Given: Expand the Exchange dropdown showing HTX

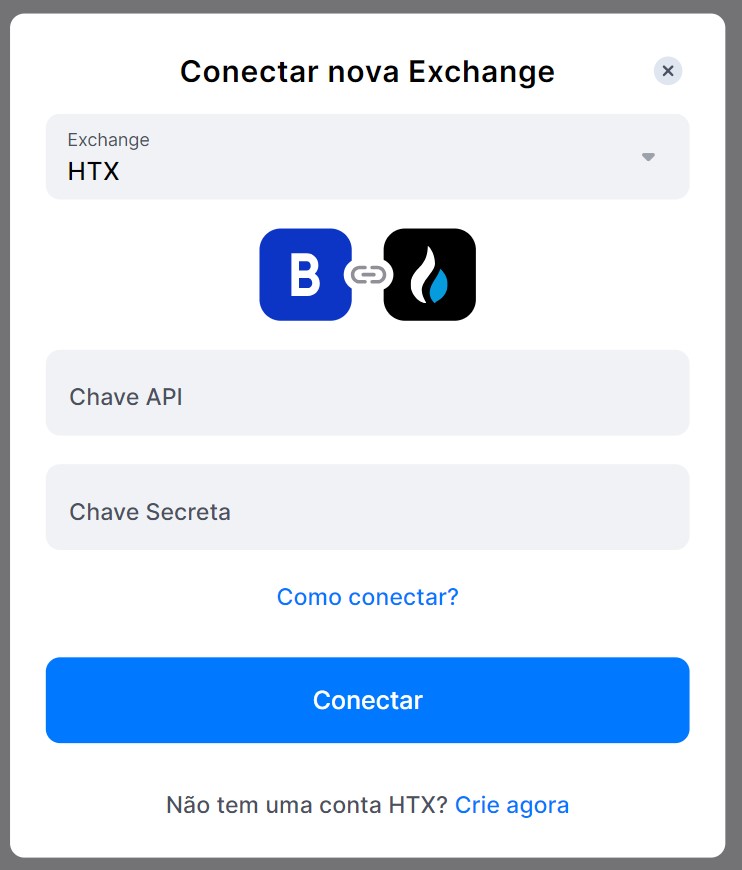Looking at the screenshot, I should (367, 157).
